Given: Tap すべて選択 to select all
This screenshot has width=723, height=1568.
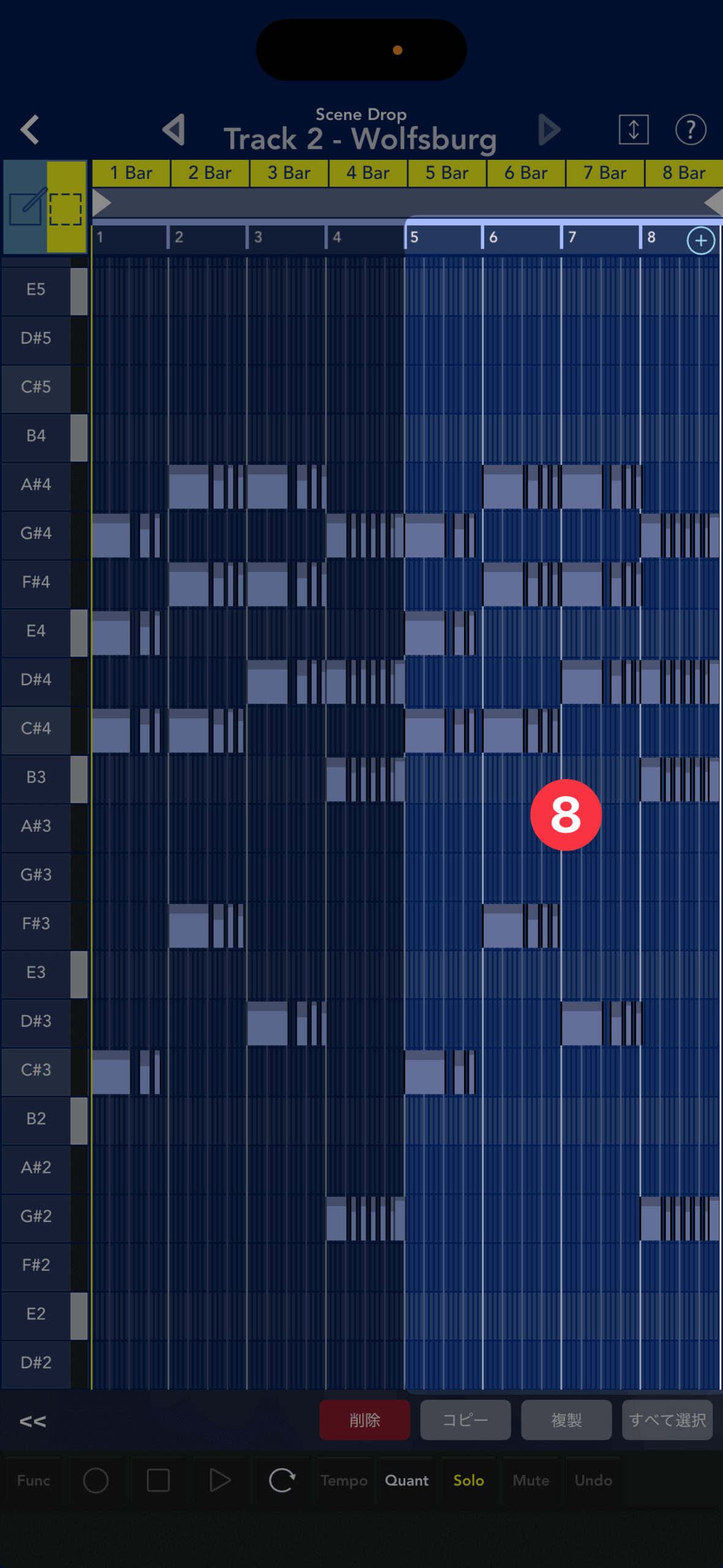Looking at the screenshot, I should (667, 1420).
